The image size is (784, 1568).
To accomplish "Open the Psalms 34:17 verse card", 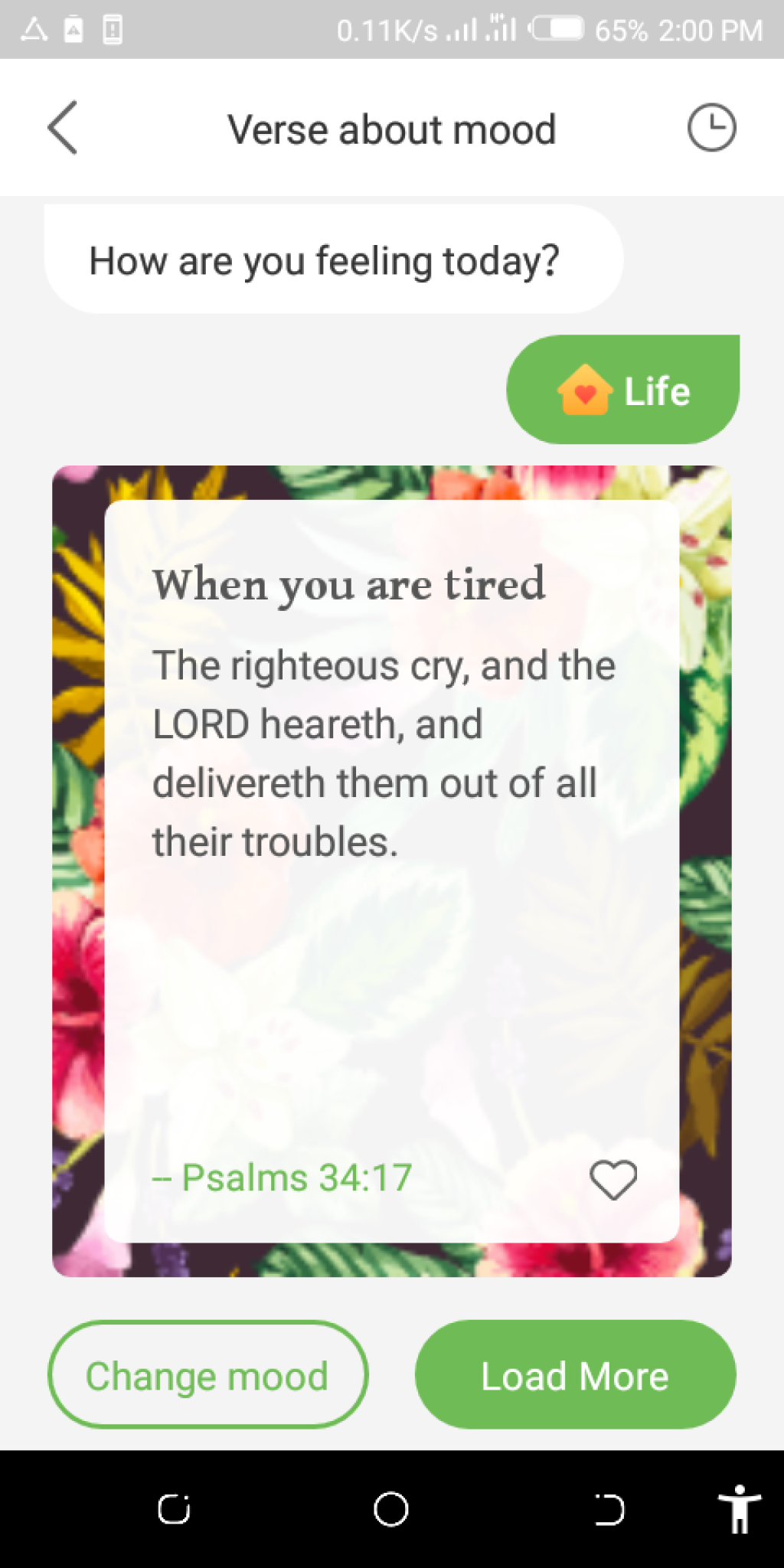I will coord(391,842).
